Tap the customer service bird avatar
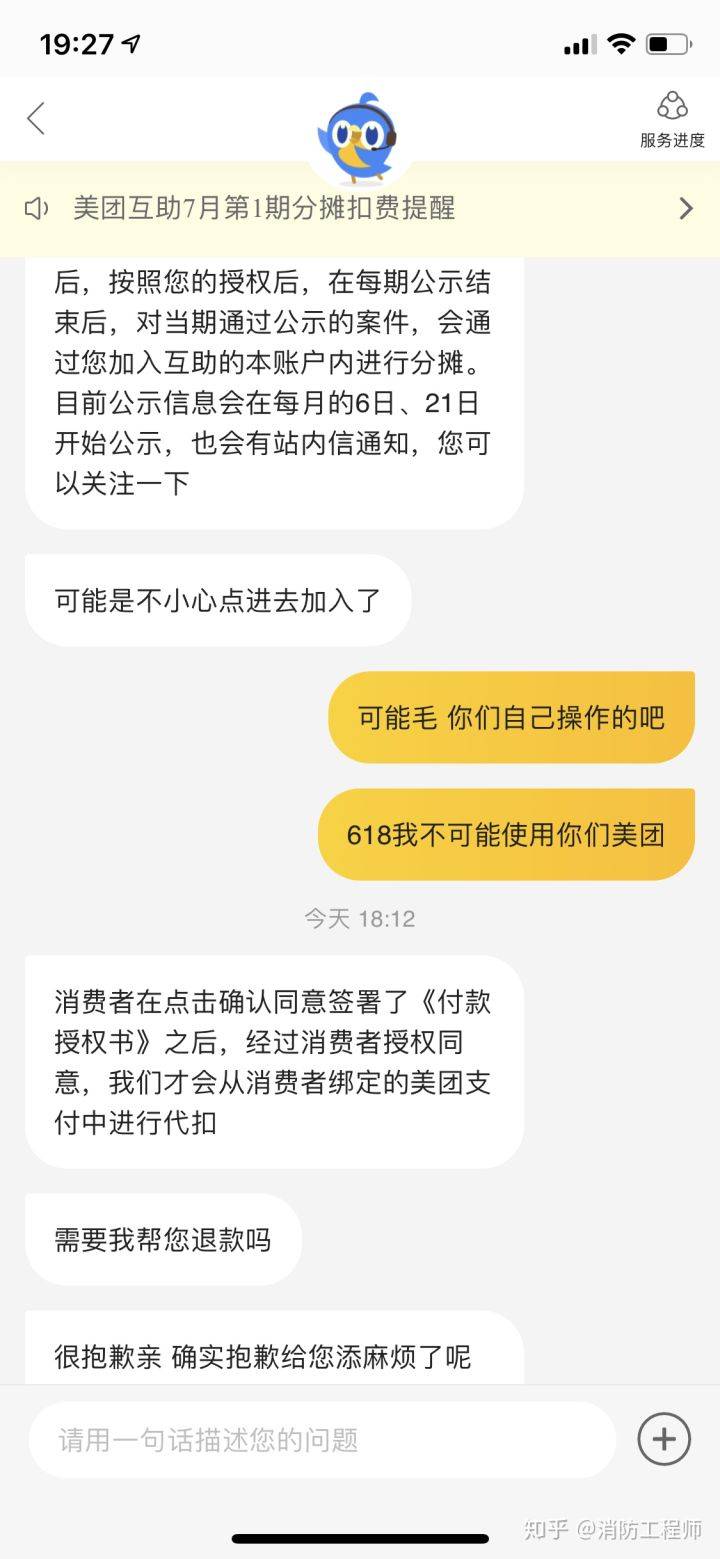This screenshot has width=720, height=1559. coord(360,135)
